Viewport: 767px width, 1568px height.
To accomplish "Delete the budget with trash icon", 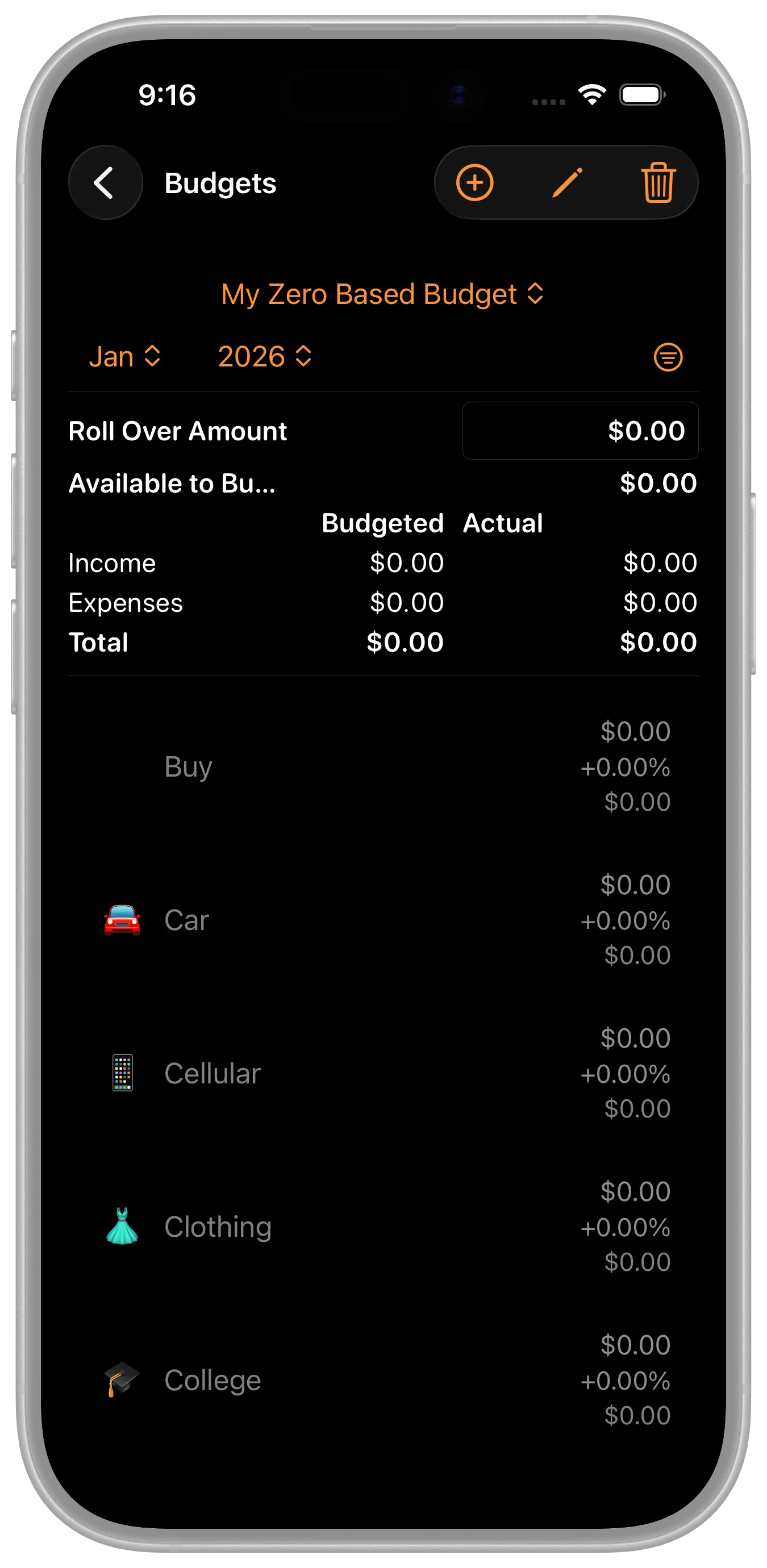I will tap(658, 182).
